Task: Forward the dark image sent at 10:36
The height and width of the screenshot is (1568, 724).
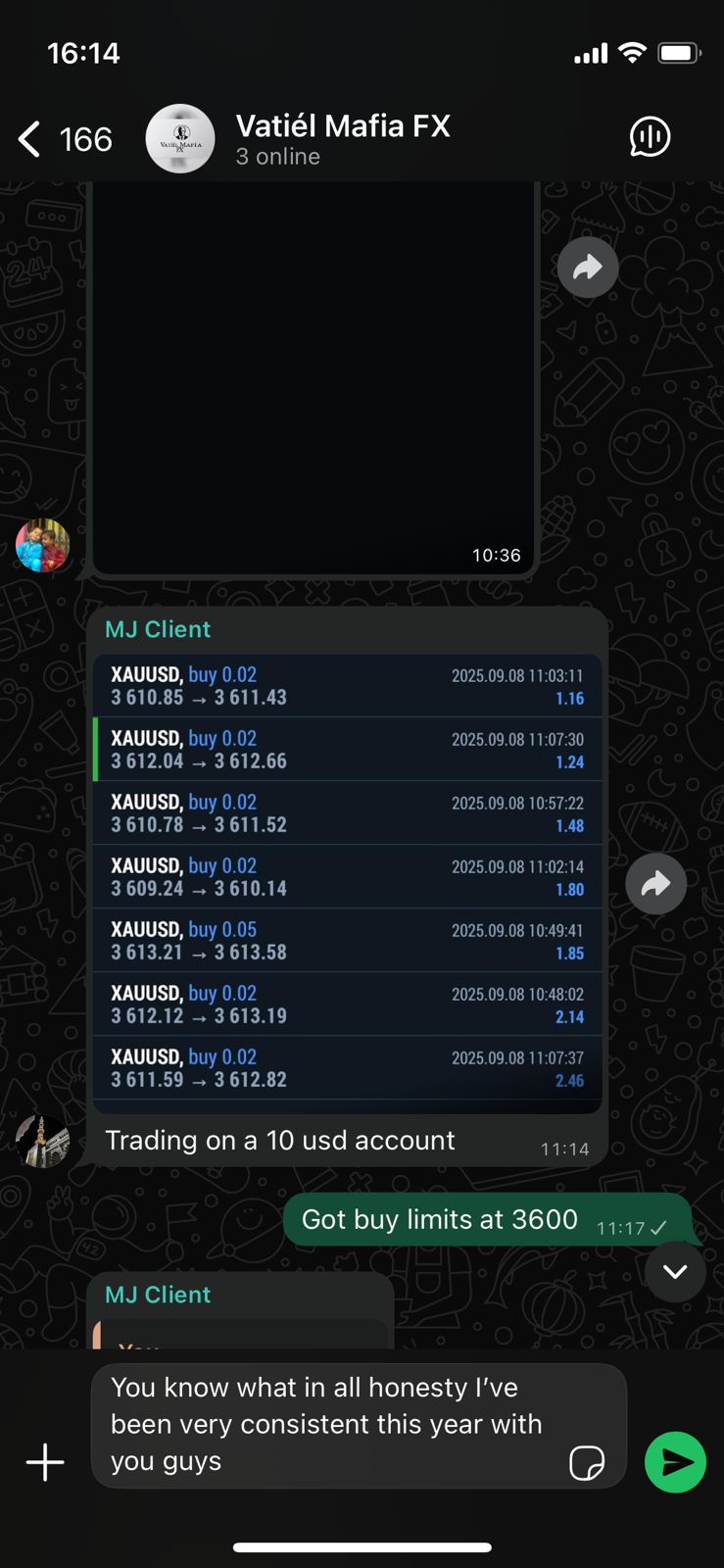Action: [x=588, y=267]
